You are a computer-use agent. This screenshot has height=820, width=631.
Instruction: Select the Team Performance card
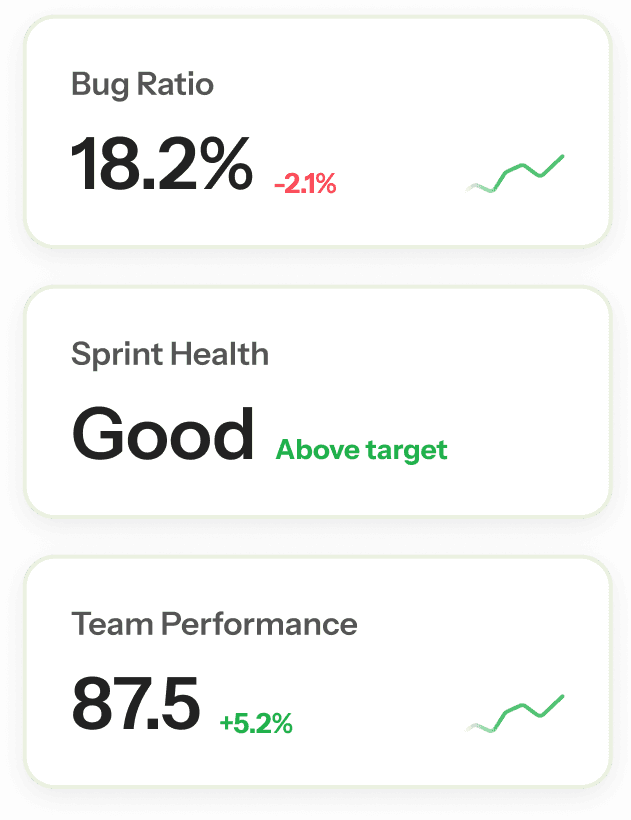pos(316,672)
